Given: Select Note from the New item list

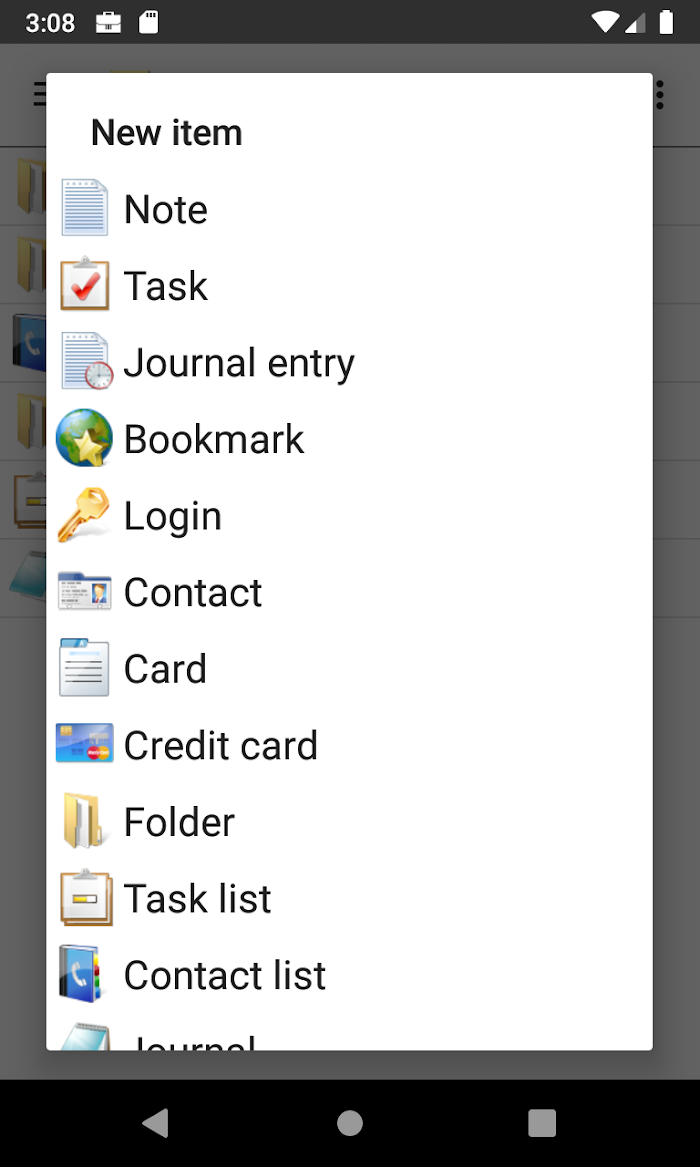Looking at the screenshot, I should click(349, 209).
